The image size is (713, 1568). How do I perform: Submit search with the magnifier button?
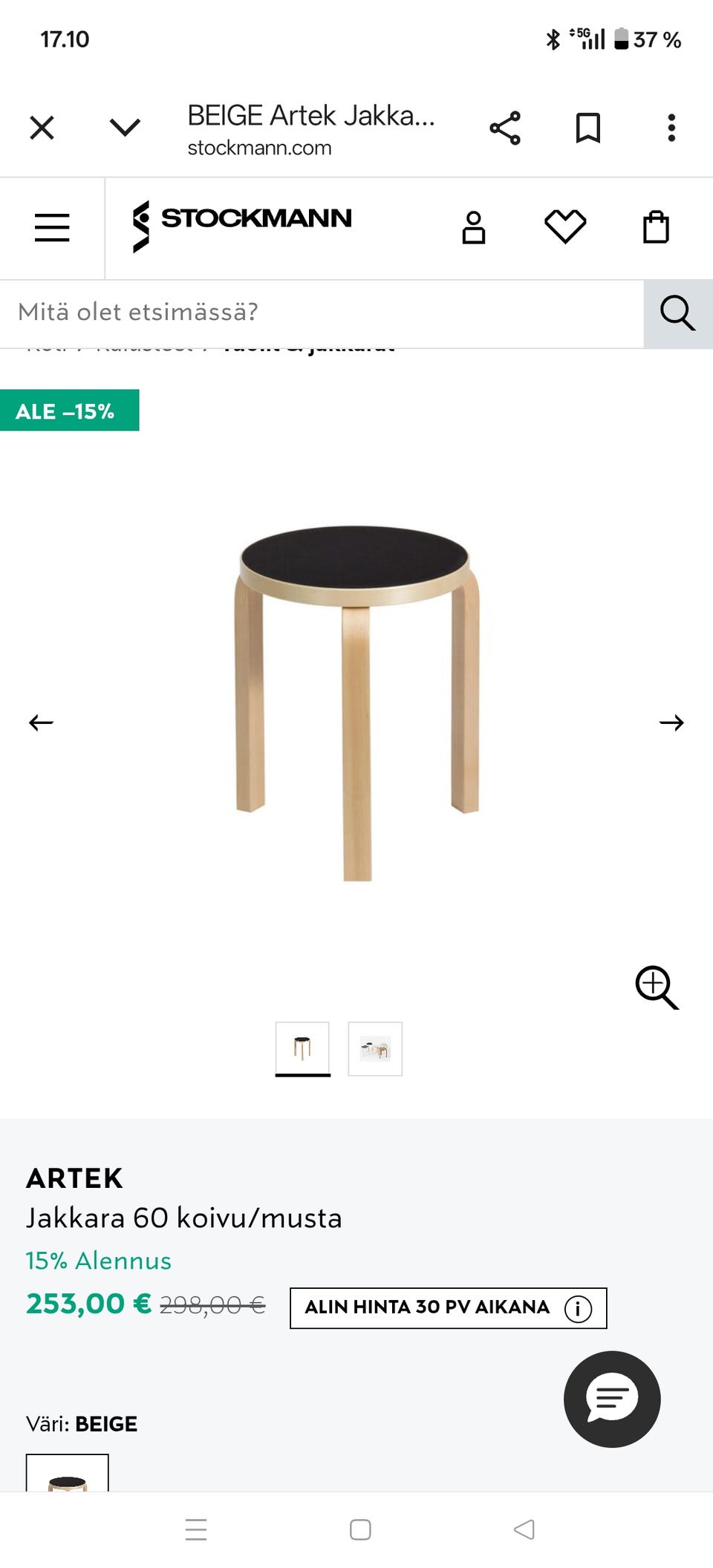tap(677, 313)
